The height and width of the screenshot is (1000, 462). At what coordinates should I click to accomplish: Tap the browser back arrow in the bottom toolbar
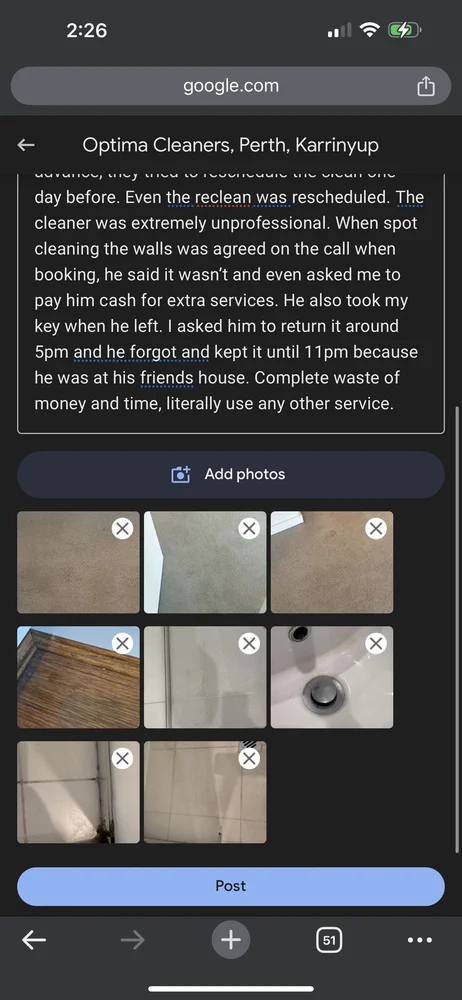(x=34, y=939)
